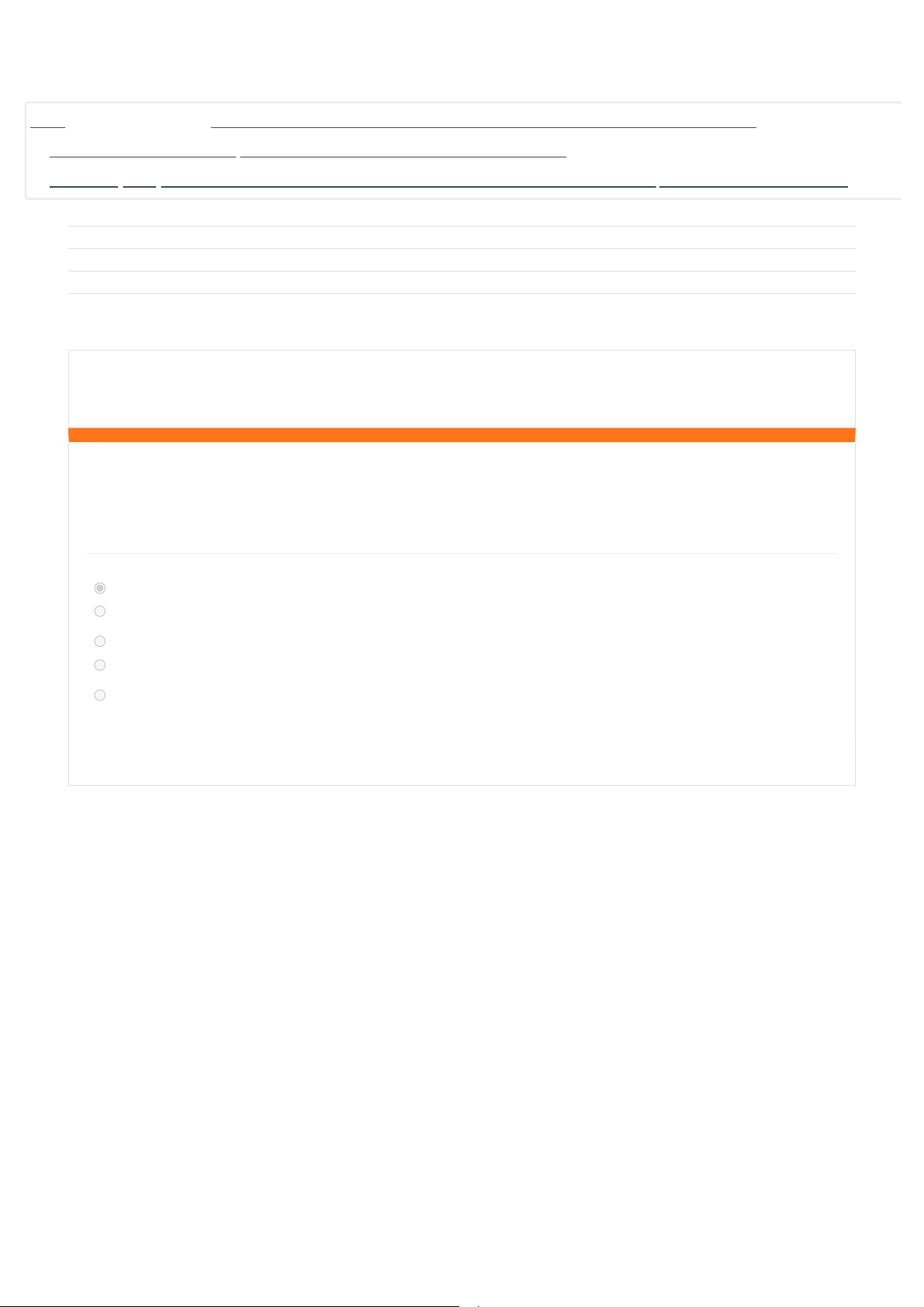Select the last radio option in the list
The height and width of the screenshot is (1307, 924).
pyautogui.click(x=99, y=695)
